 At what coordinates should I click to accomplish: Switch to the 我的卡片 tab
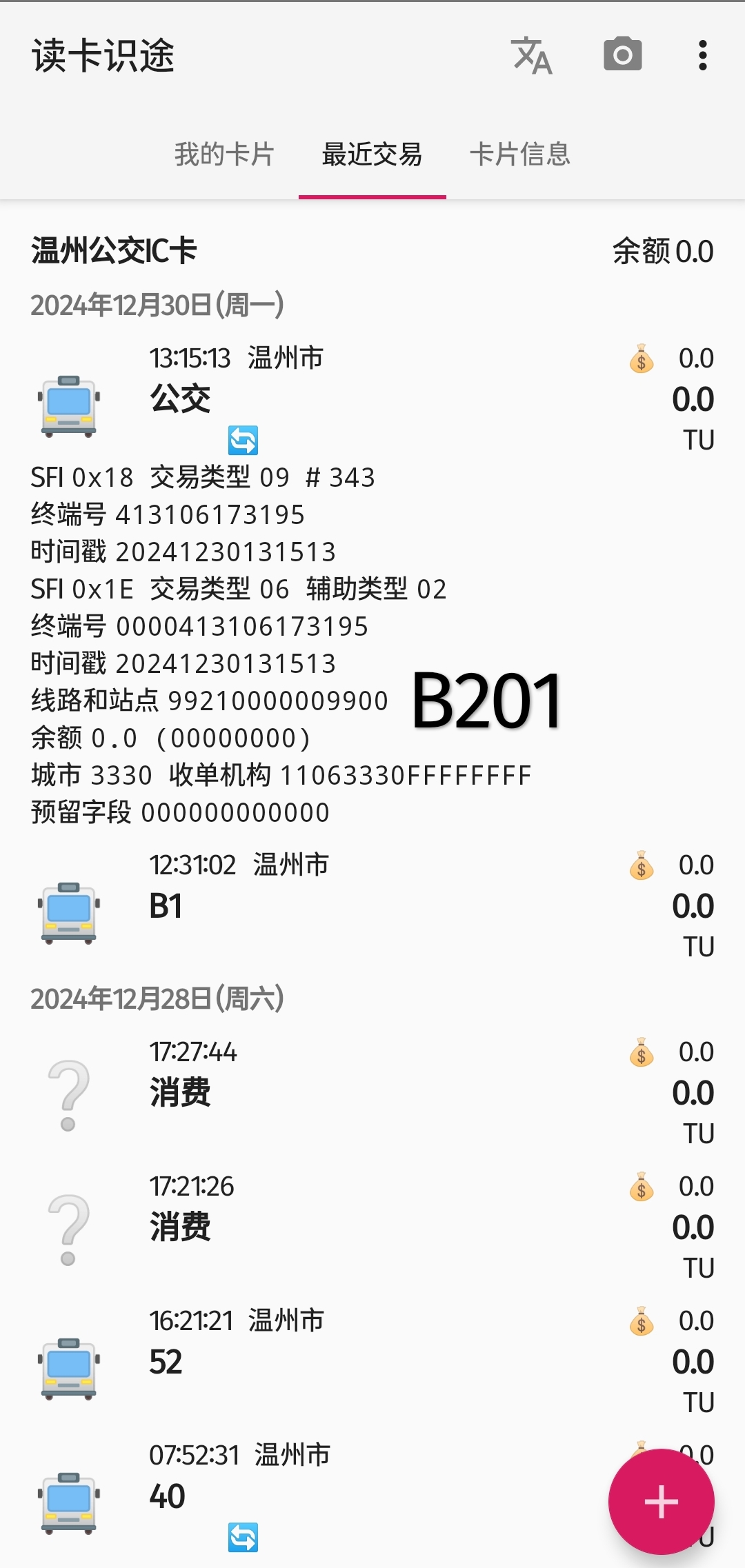coord(224,154)
